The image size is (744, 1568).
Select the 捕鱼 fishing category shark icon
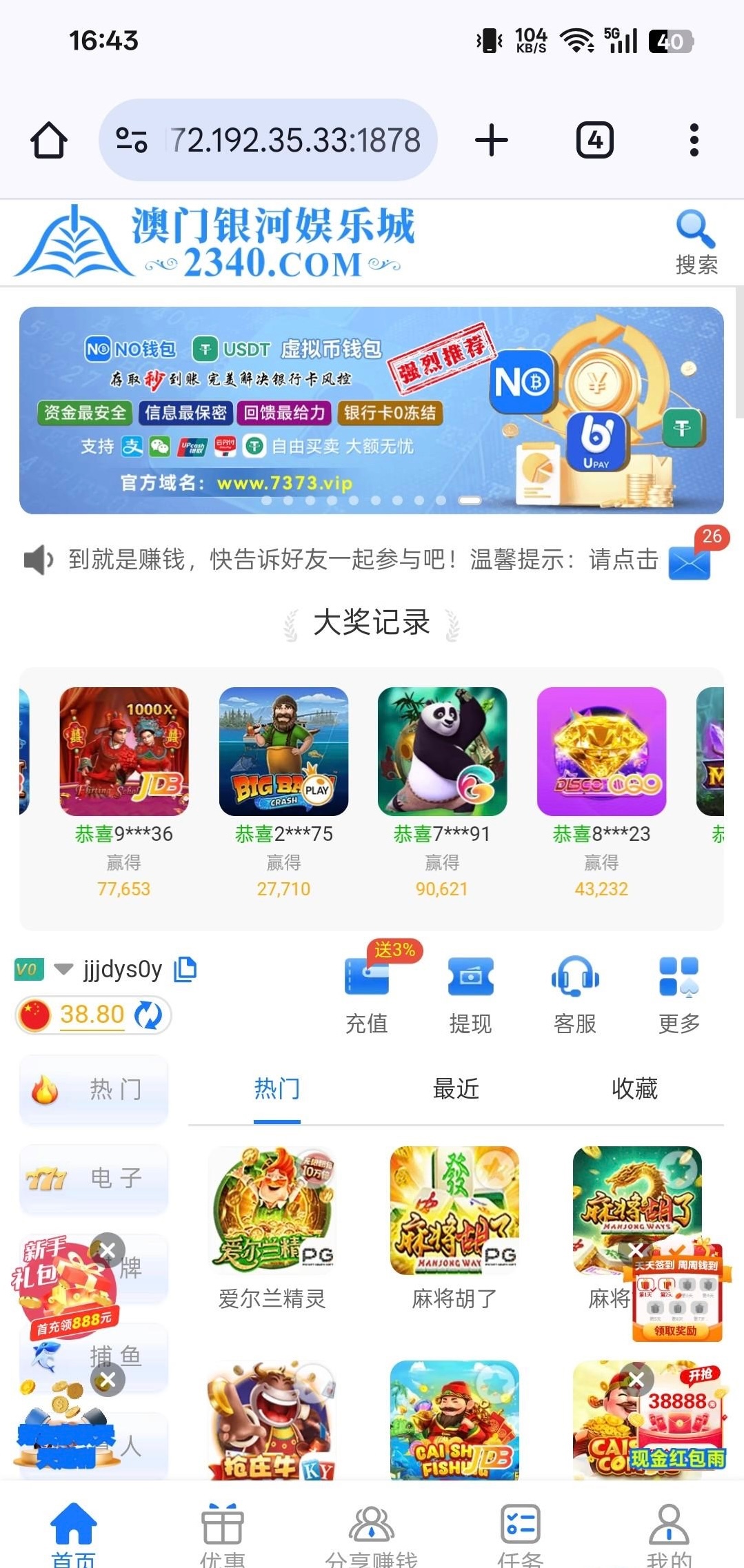(x=46, y=1356)
